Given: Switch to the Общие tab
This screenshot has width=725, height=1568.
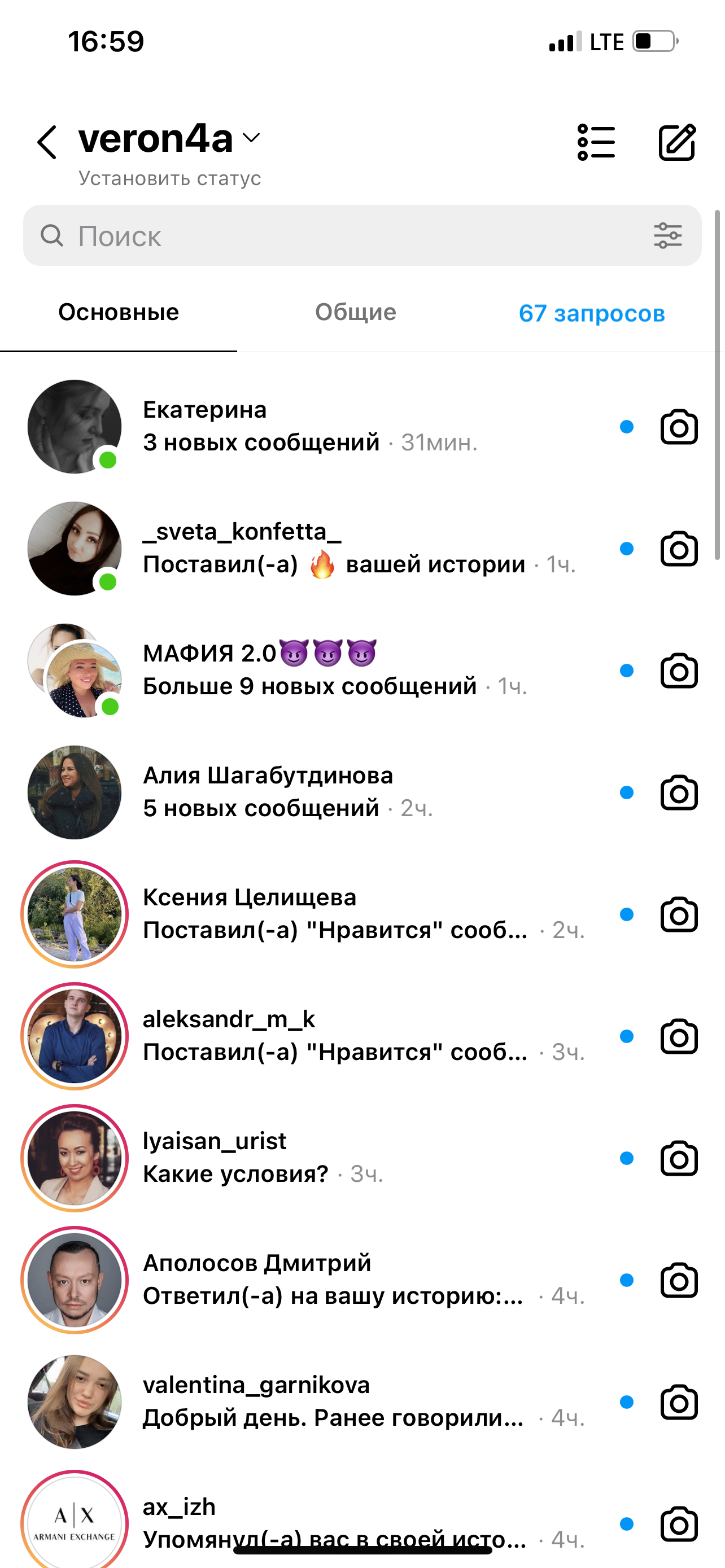Looking at the screenshot, I should tap(356, 312).
